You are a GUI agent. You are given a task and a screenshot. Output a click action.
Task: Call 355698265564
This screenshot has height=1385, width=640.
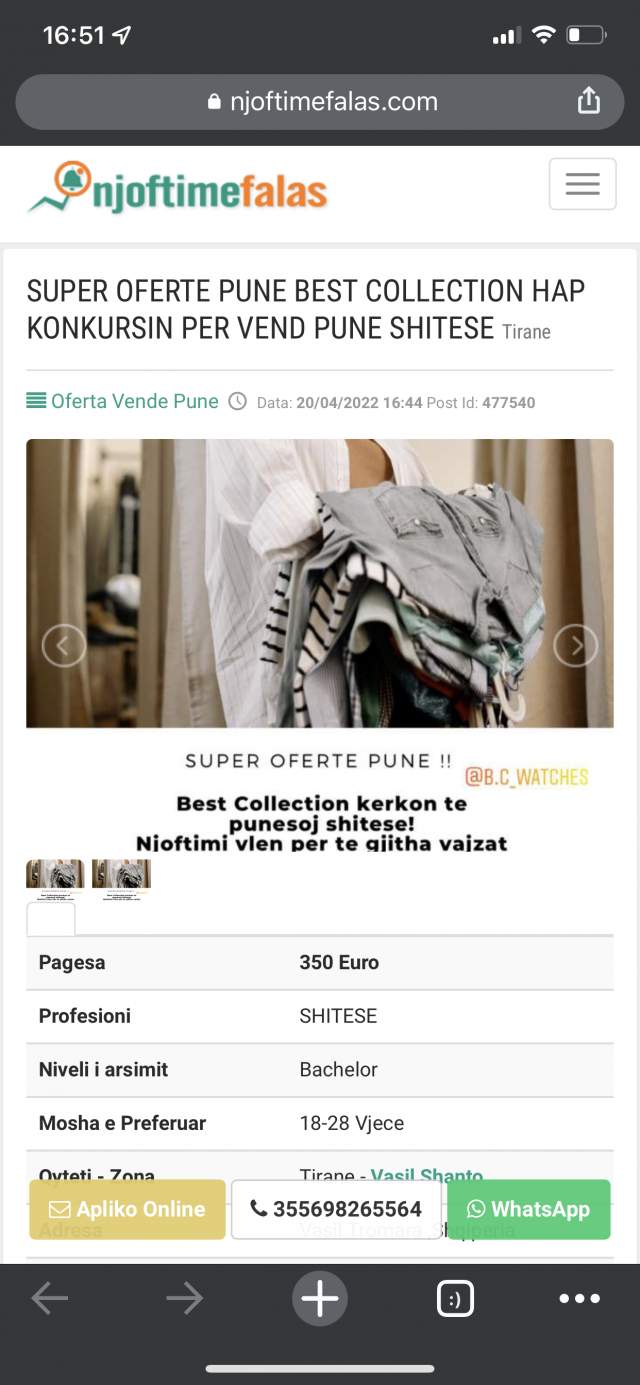[x=336, y=1209]
